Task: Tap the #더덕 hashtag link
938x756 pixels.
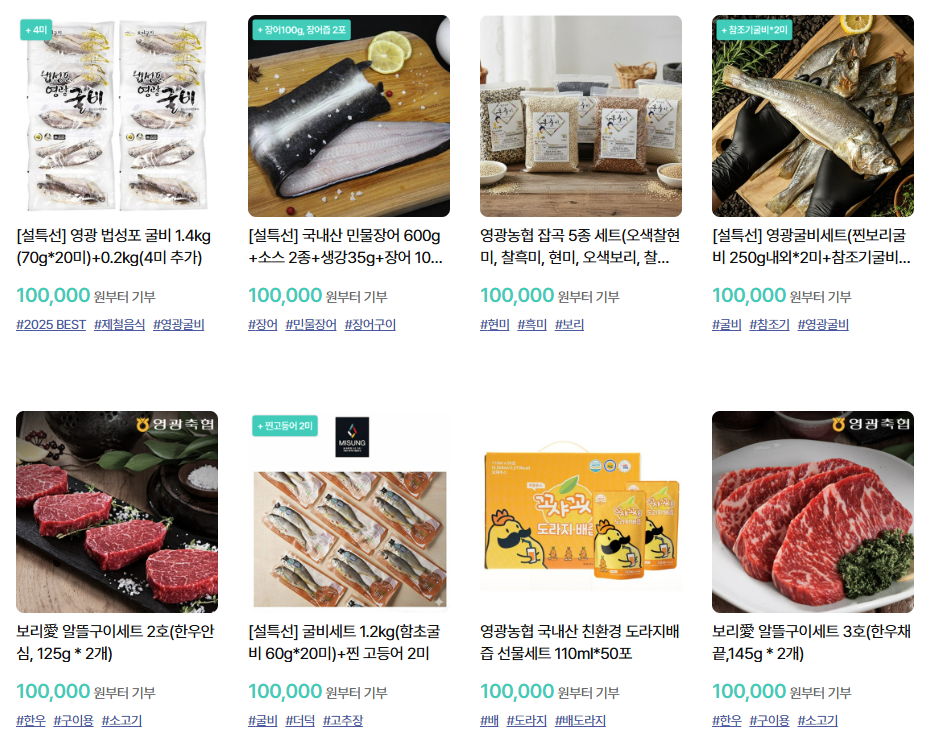Action: coord(299,720)
